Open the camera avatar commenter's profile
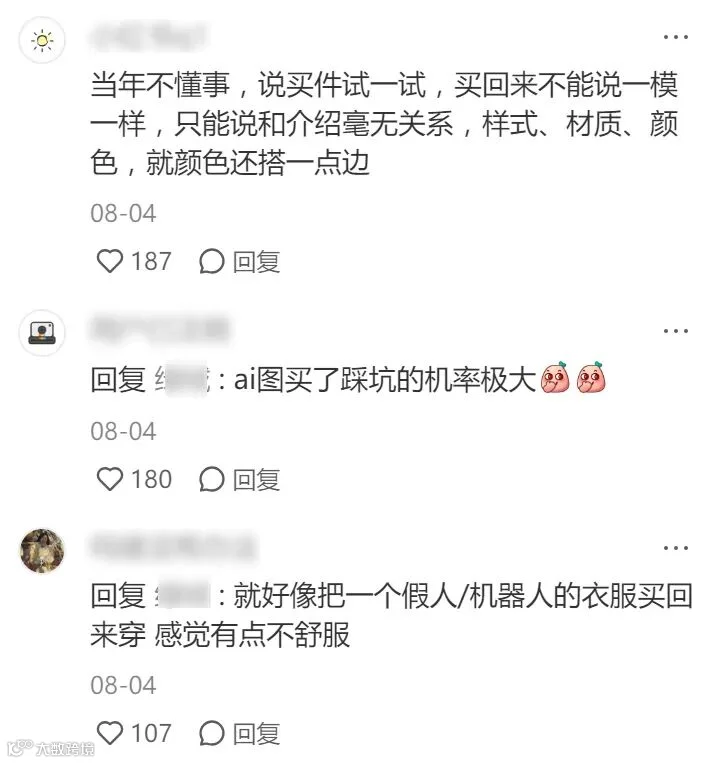The image size is (717, 763). pos(42,333)
